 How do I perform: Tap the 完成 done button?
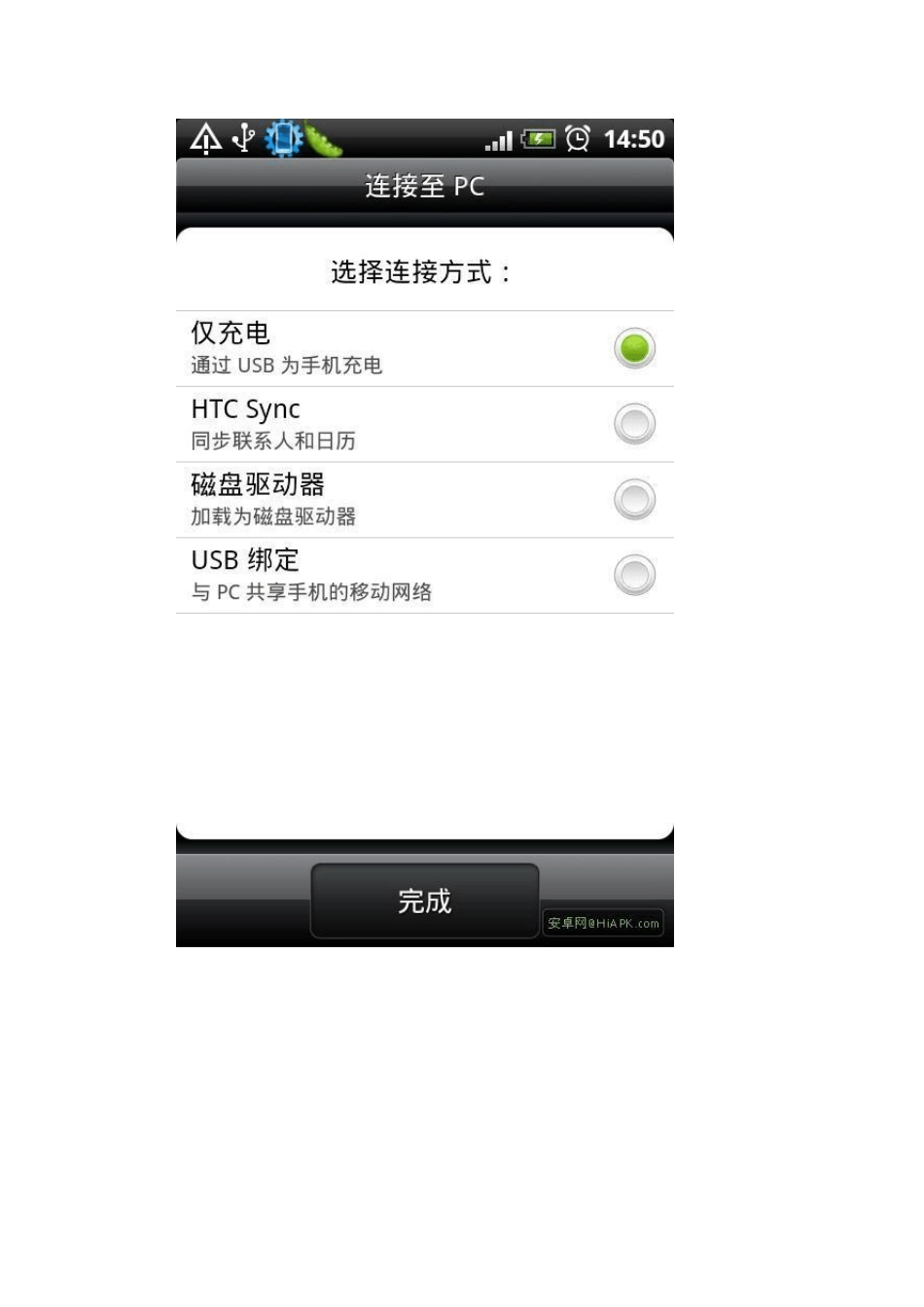pos(424,901)
